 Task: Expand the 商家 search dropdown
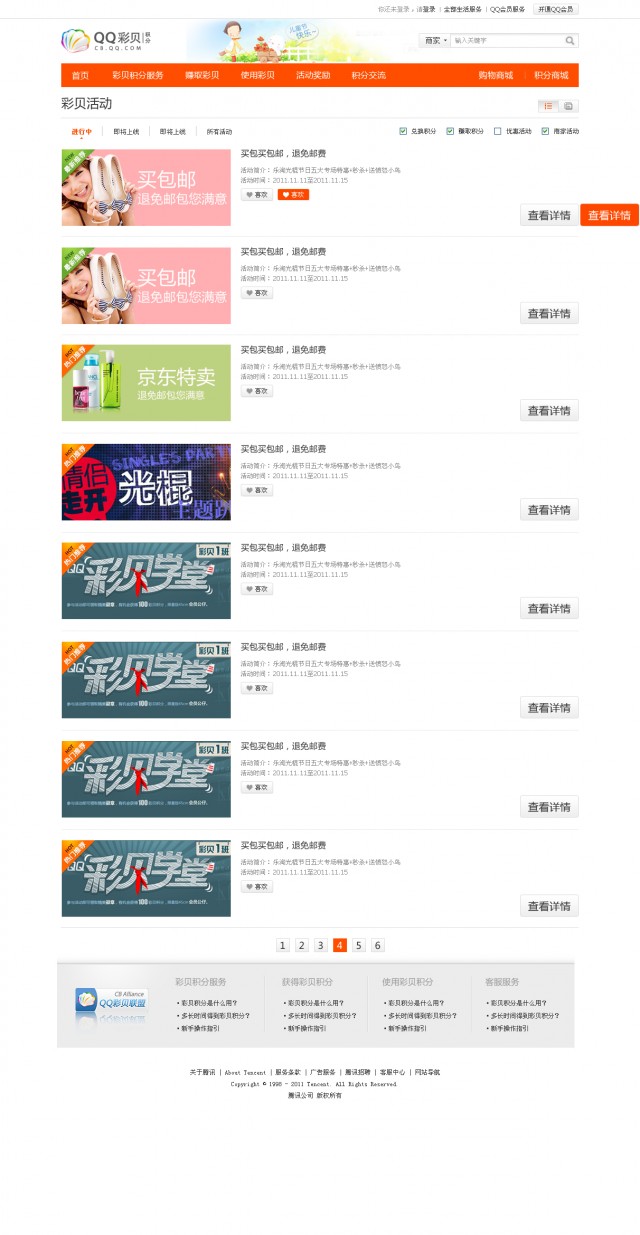[x=434, y=41]
